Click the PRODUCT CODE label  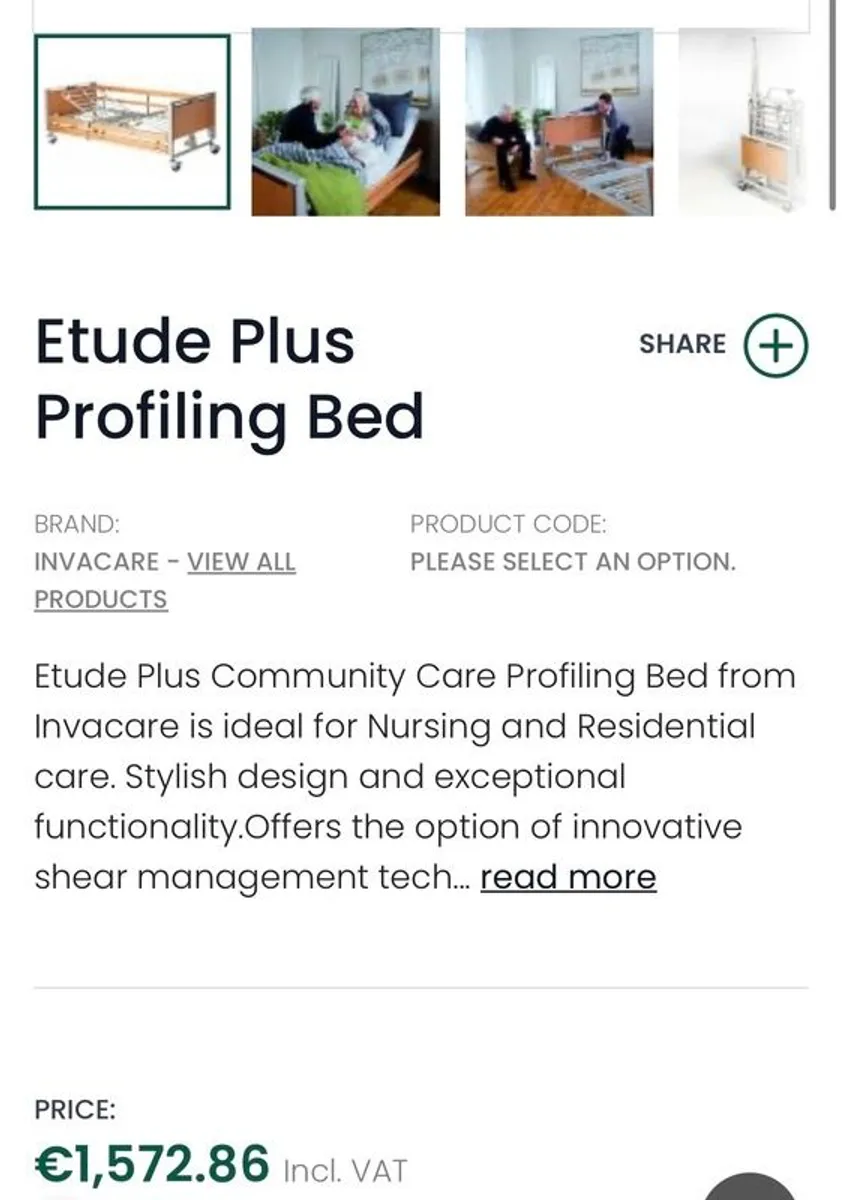[x=508, y=523]
